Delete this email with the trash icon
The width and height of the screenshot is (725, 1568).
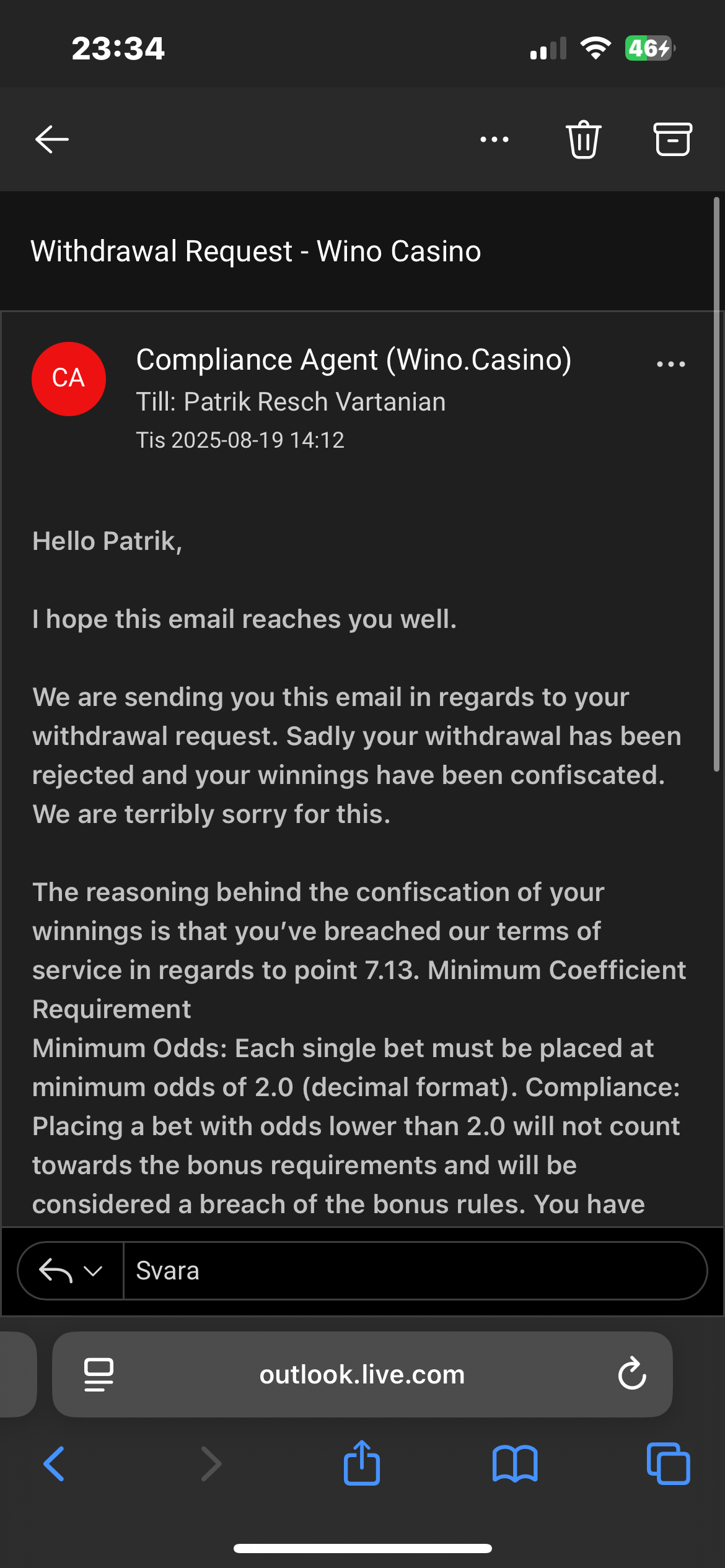[x=583, y=139]
